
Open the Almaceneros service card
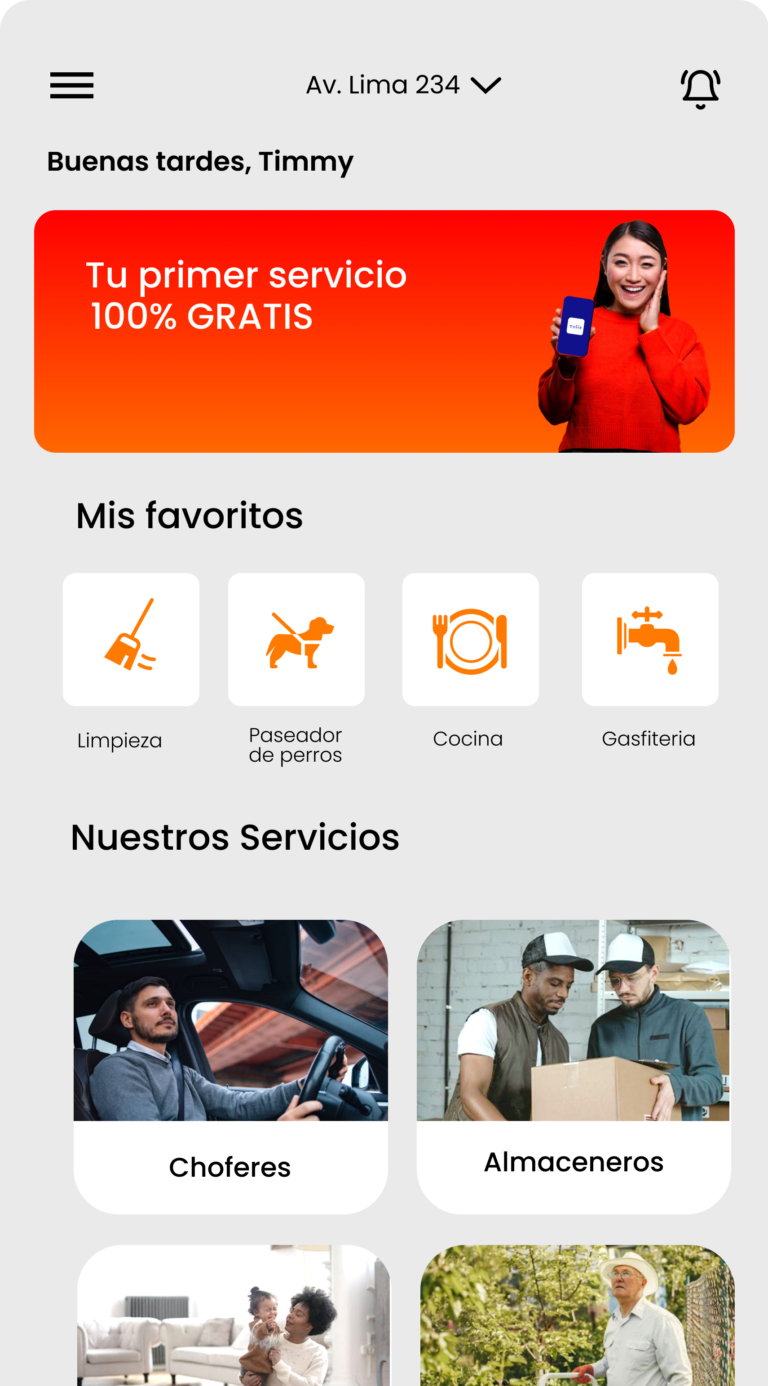click(x=574, y=1067)
